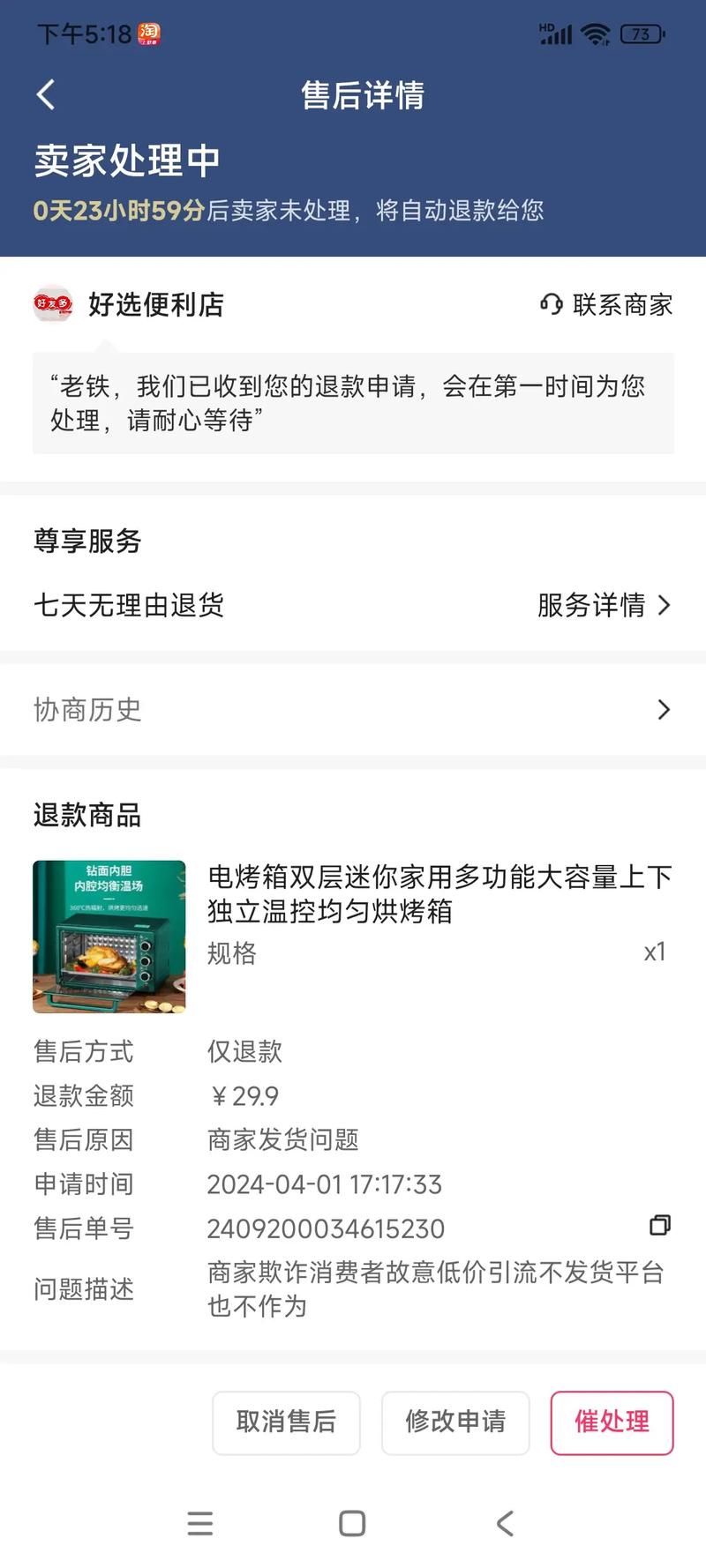706x1568 pixels.
Task: Copy the after-sales order number
Action: pos(660,1227)
